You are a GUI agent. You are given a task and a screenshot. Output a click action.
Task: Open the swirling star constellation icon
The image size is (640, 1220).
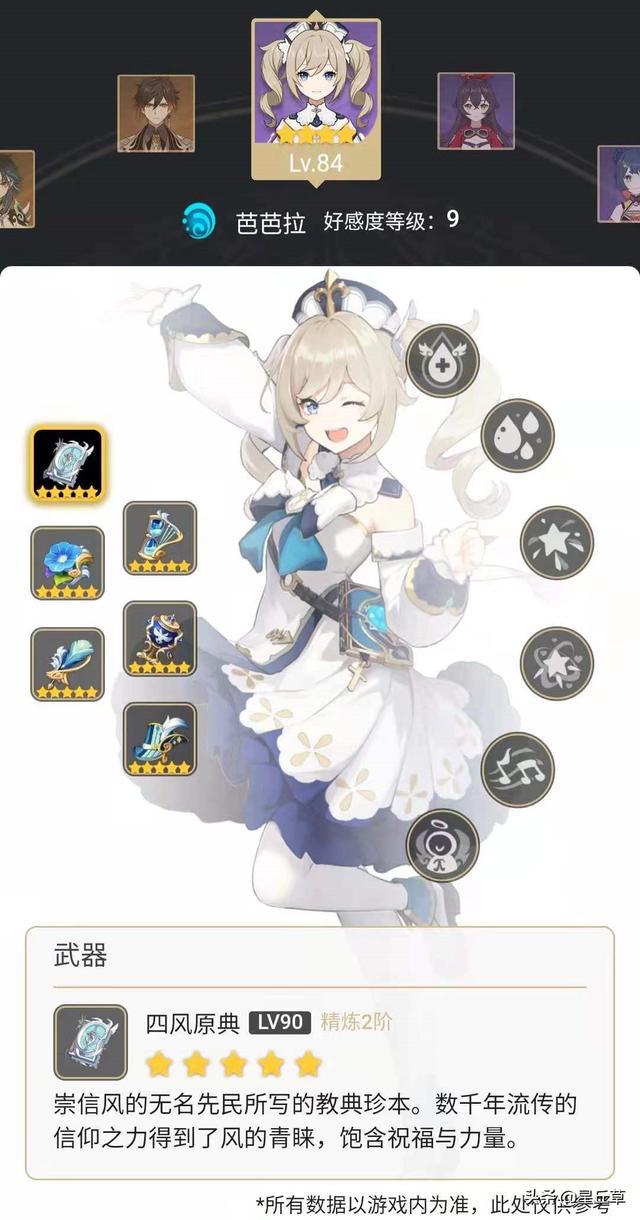(557, 663)
